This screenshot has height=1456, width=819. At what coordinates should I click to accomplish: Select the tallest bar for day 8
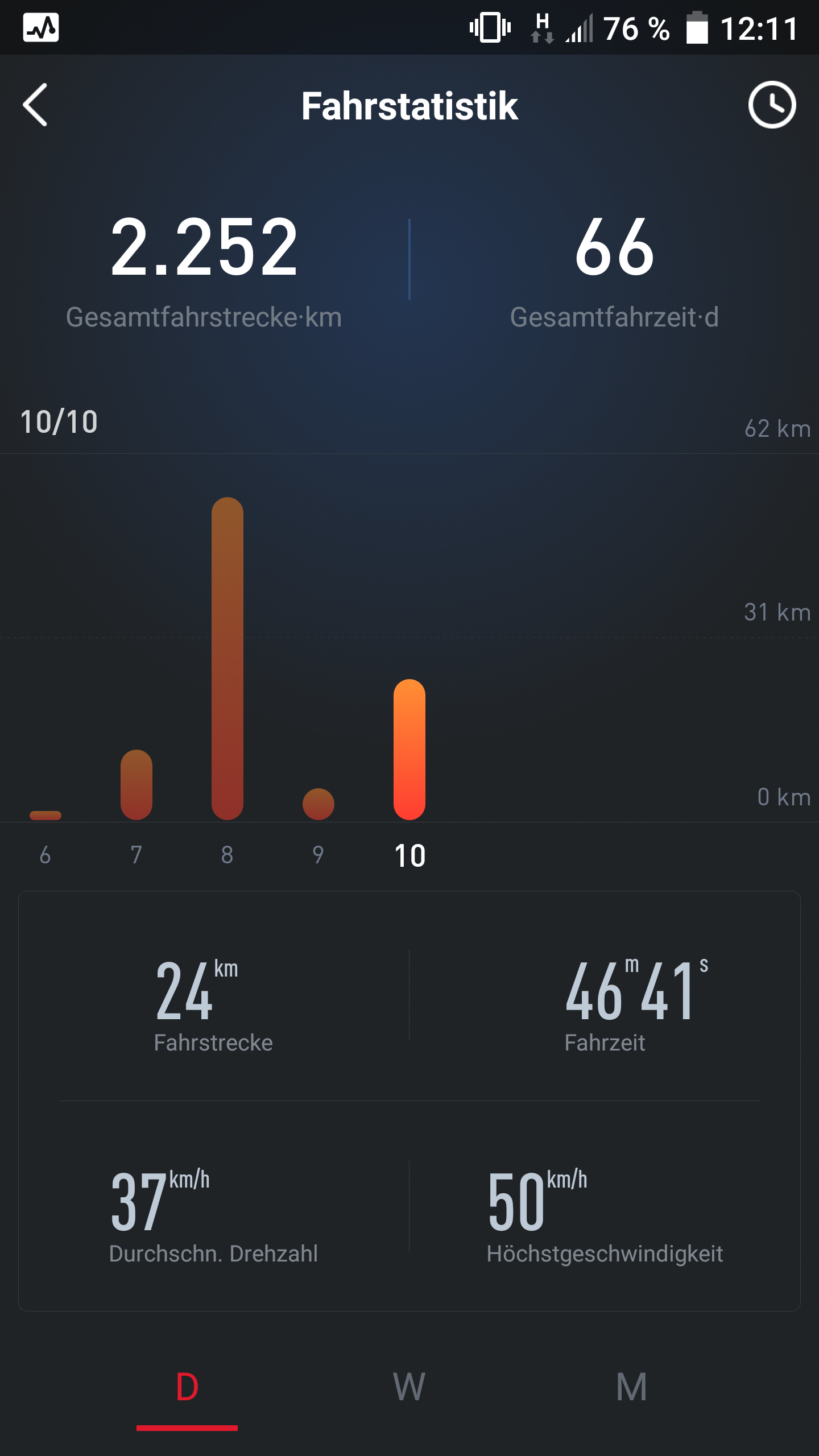(227, 660)
